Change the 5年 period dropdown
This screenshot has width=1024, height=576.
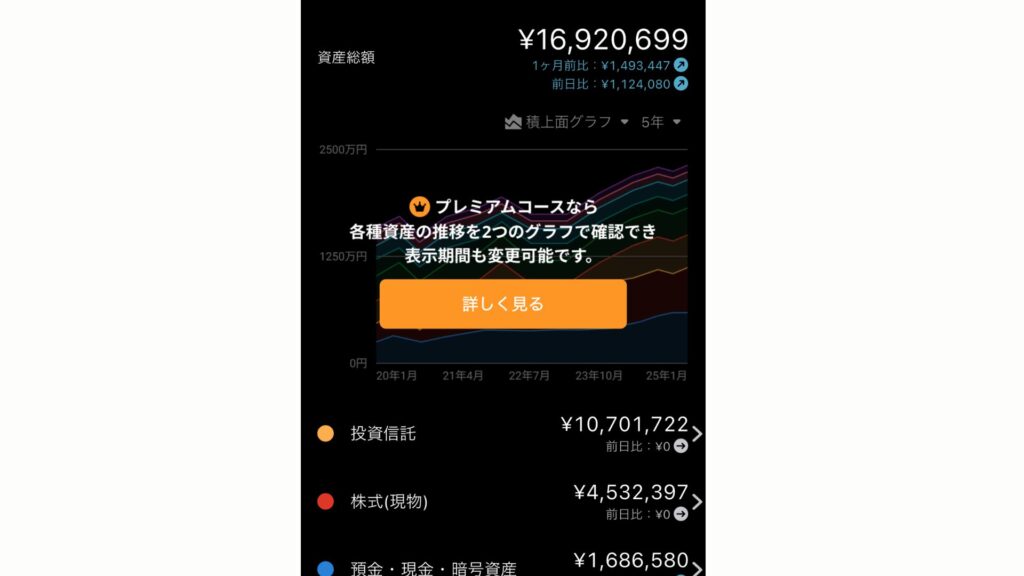click(660, 122)
